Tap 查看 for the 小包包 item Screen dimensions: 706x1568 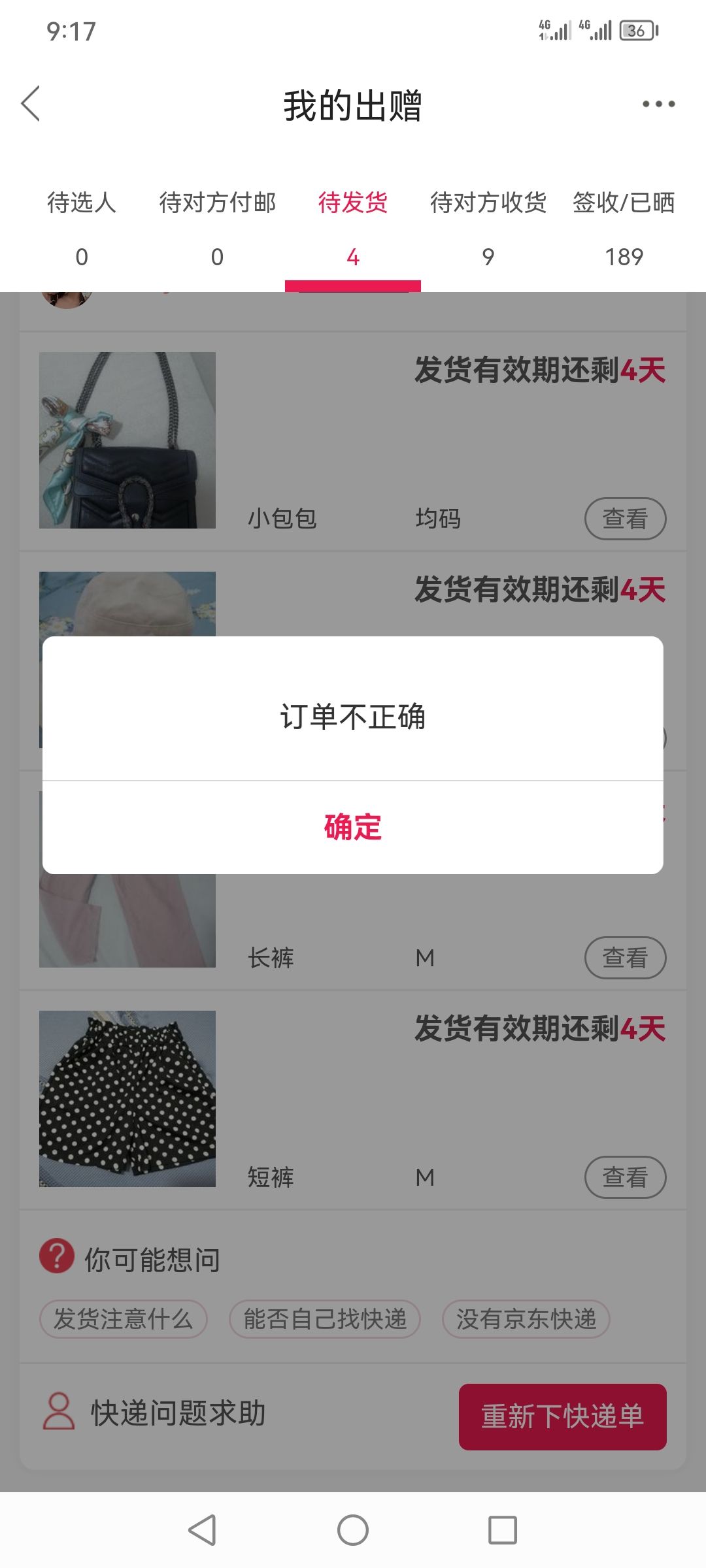point(626,519)
